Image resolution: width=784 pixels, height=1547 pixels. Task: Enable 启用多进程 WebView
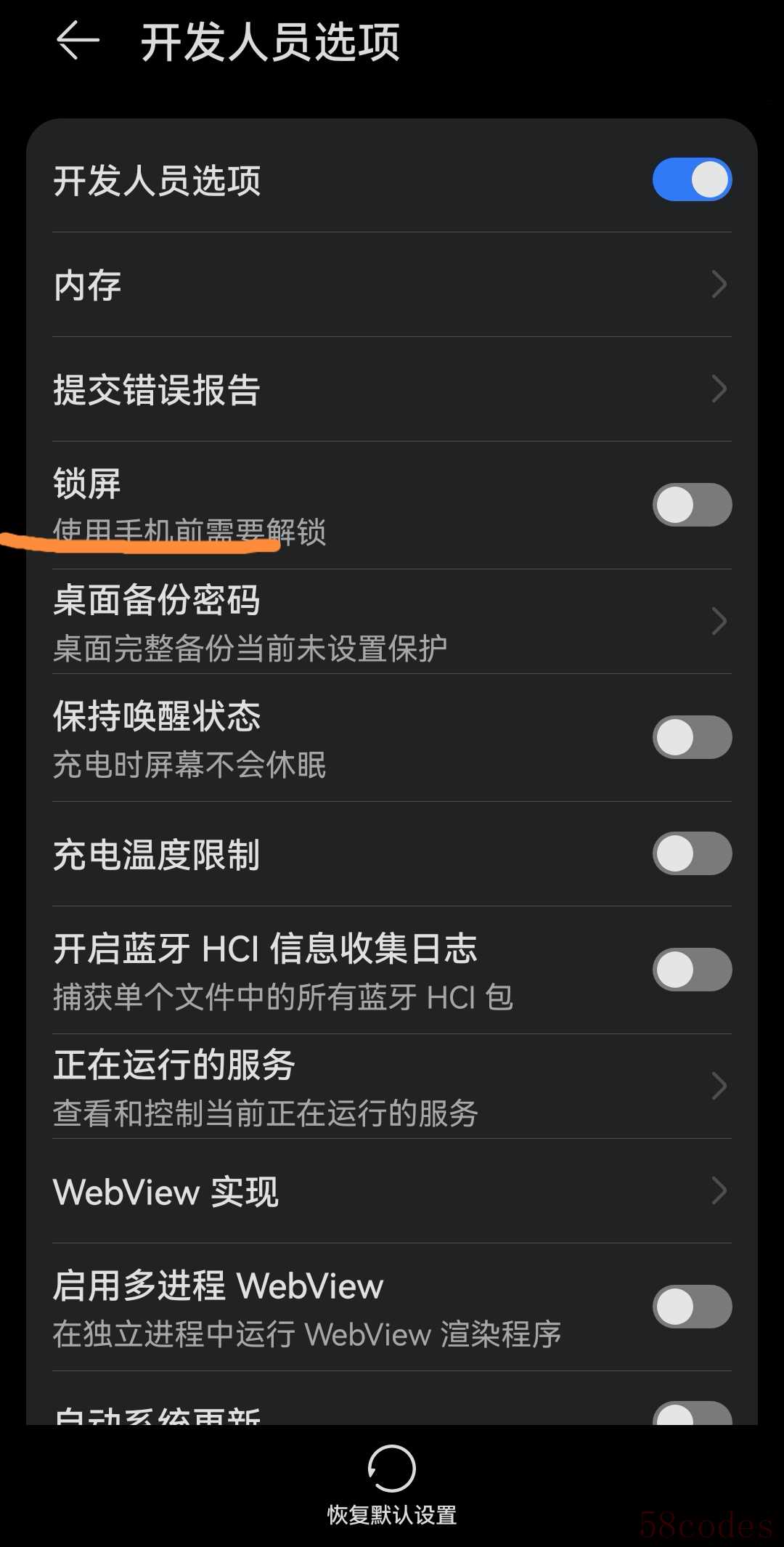[691, 1307]
